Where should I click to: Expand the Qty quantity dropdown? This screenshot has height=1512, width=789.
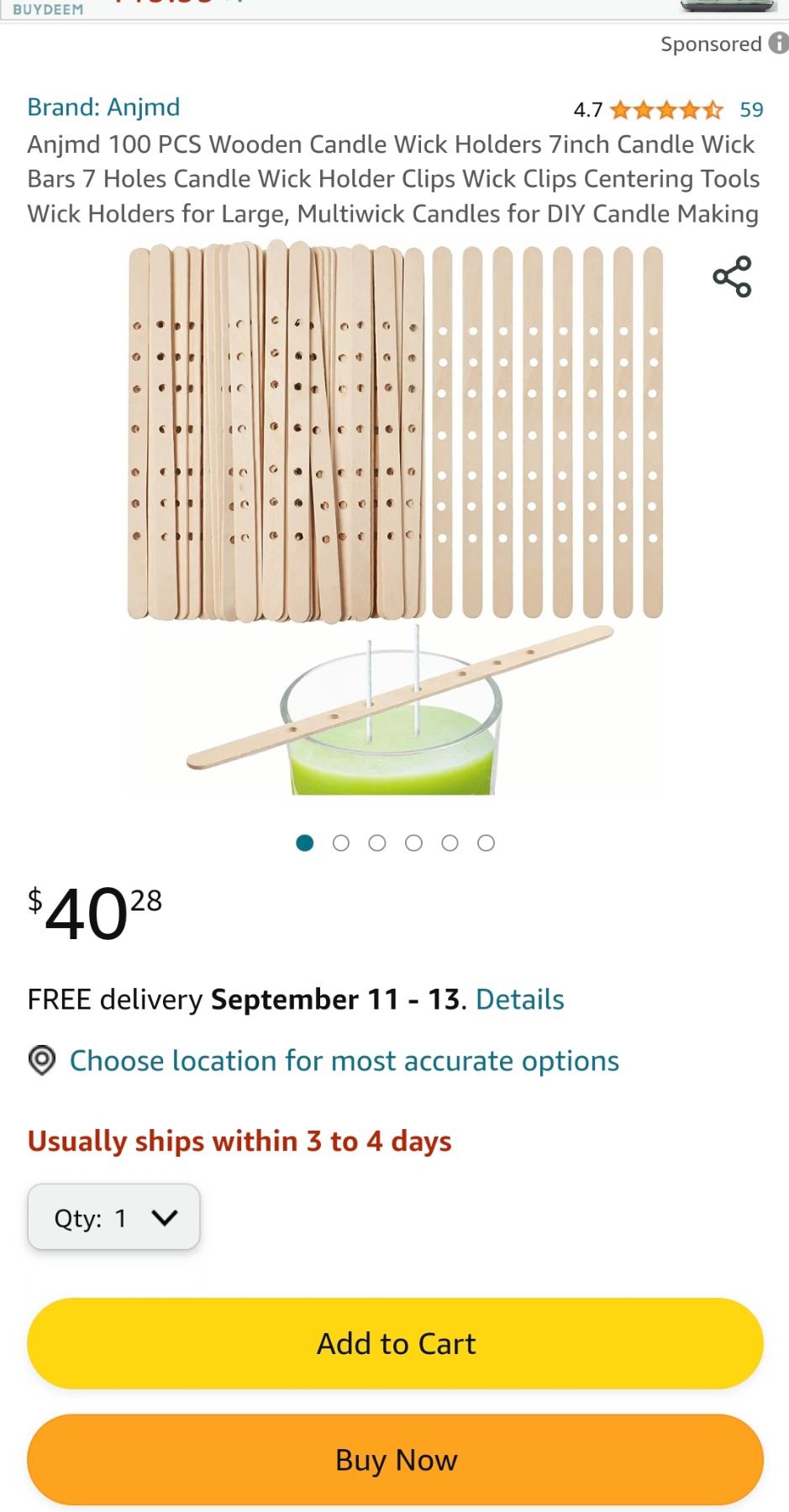pyautogui.click(x=113, y=1217)
